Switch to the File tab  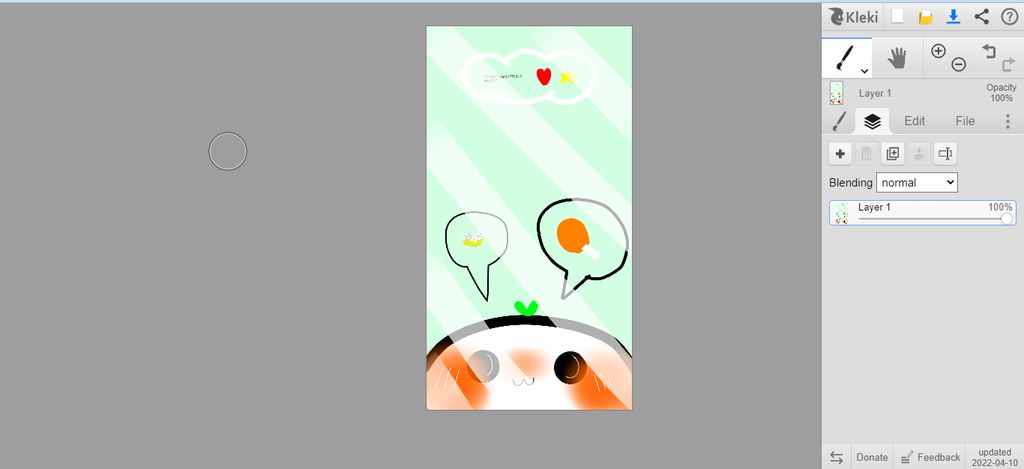965,121
